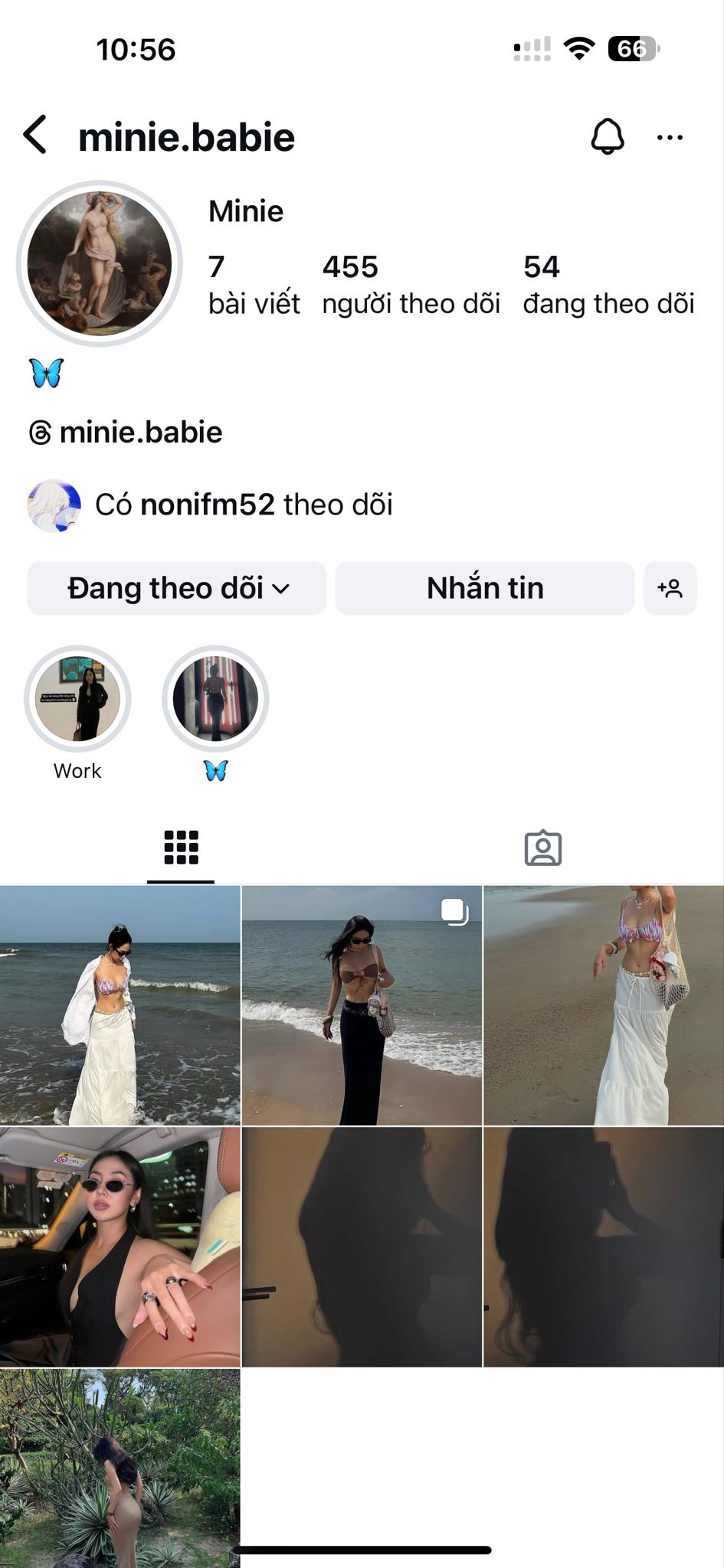The width and height of the screenshot is (724, 1568).
Task: Switch to the tagged photos tab
Action: [x=542, y=848]
